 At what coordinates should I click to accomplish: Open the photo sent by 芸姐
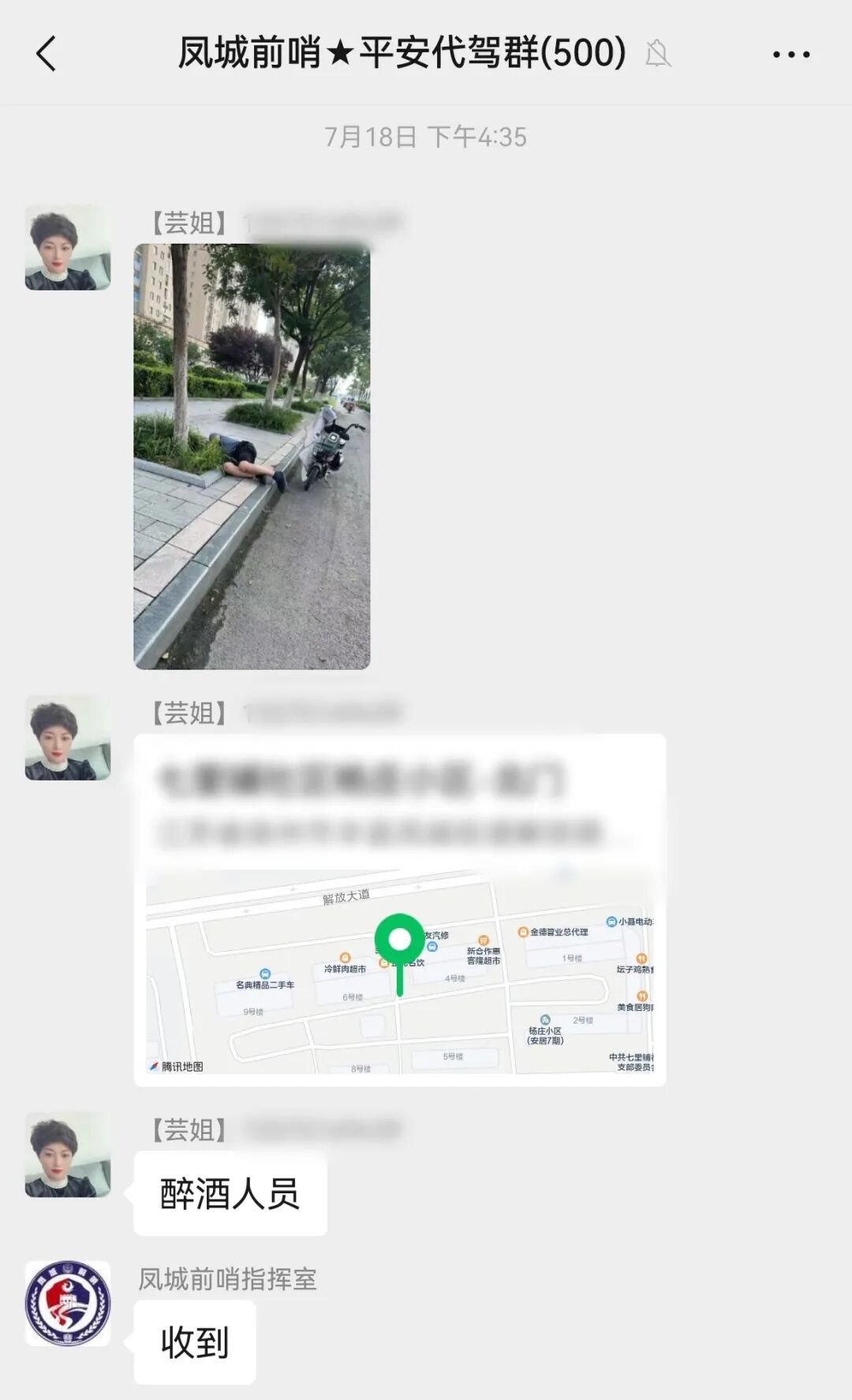(252, 456)
